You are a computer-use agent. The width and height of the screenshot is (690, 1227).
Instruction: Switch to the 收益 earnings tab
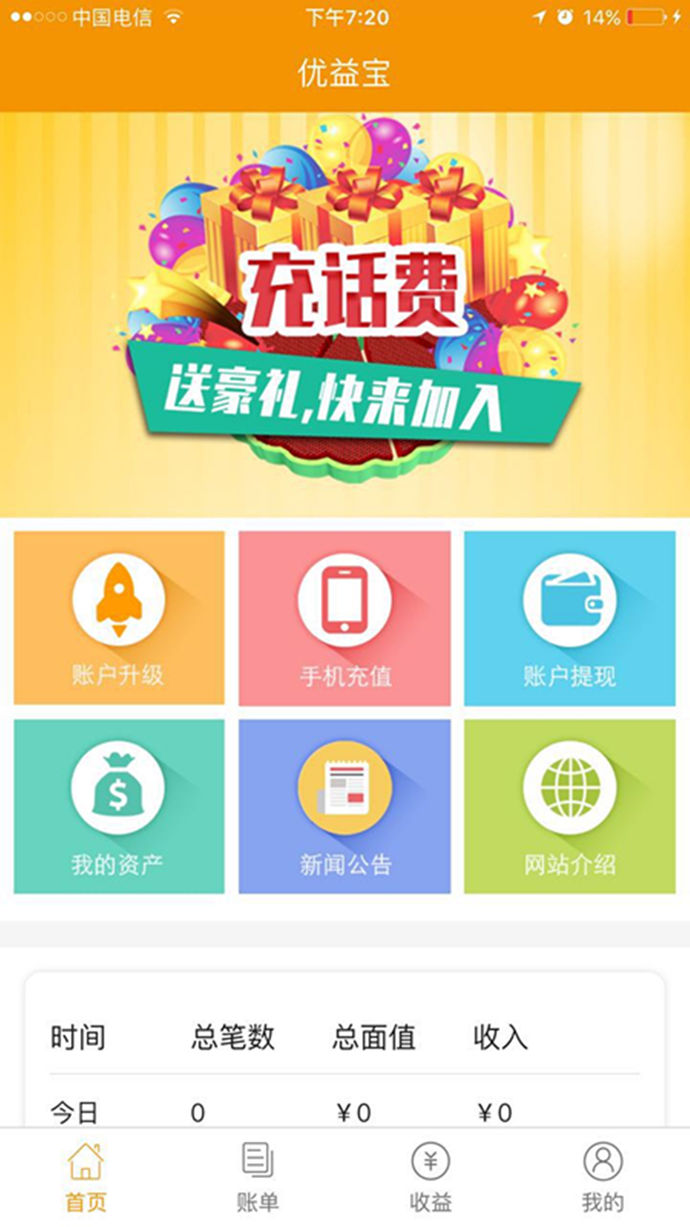coord(431,1177)
